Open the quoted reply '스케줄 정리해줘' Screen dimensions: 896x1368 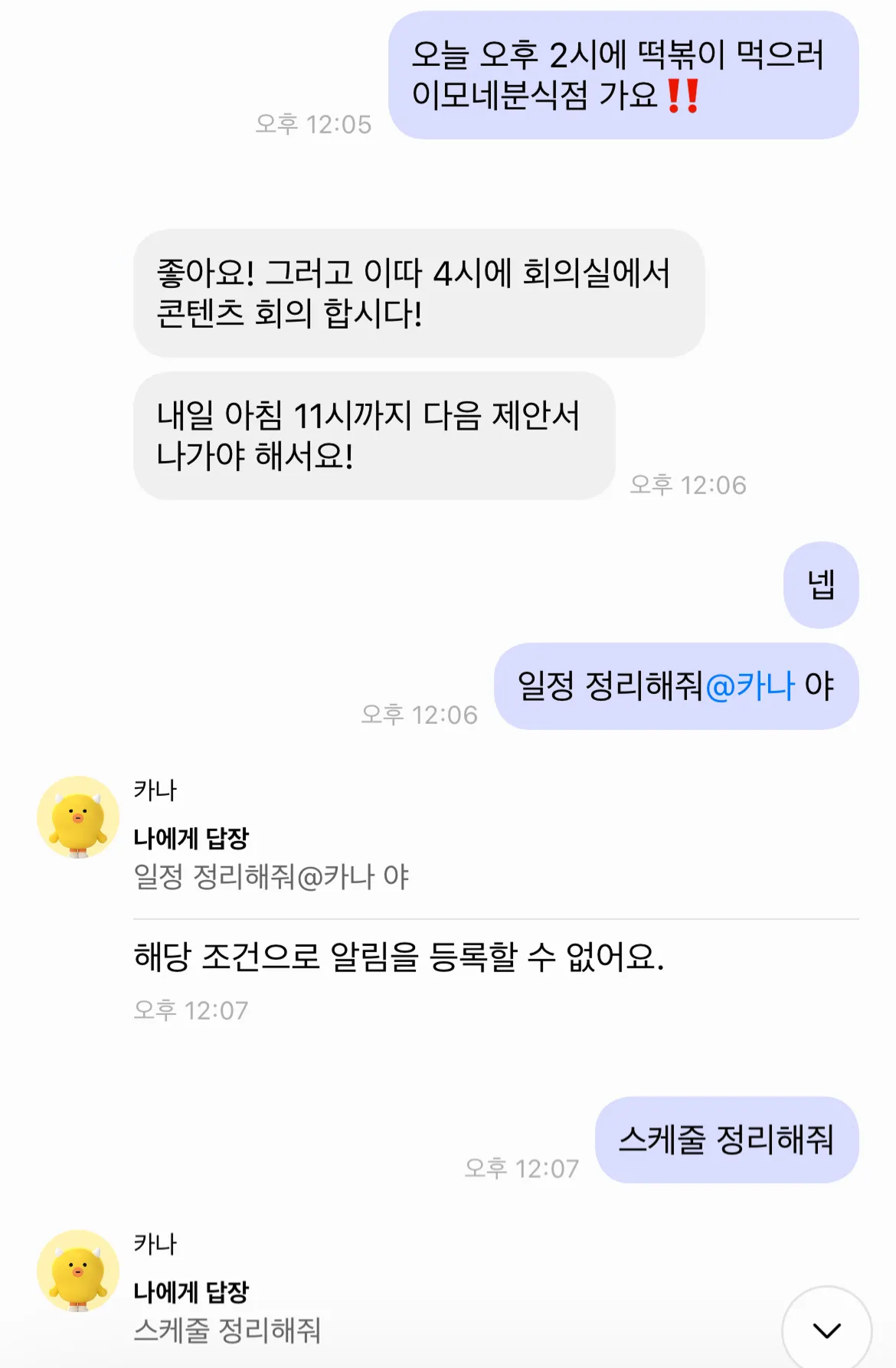[x=227, y=1330]
